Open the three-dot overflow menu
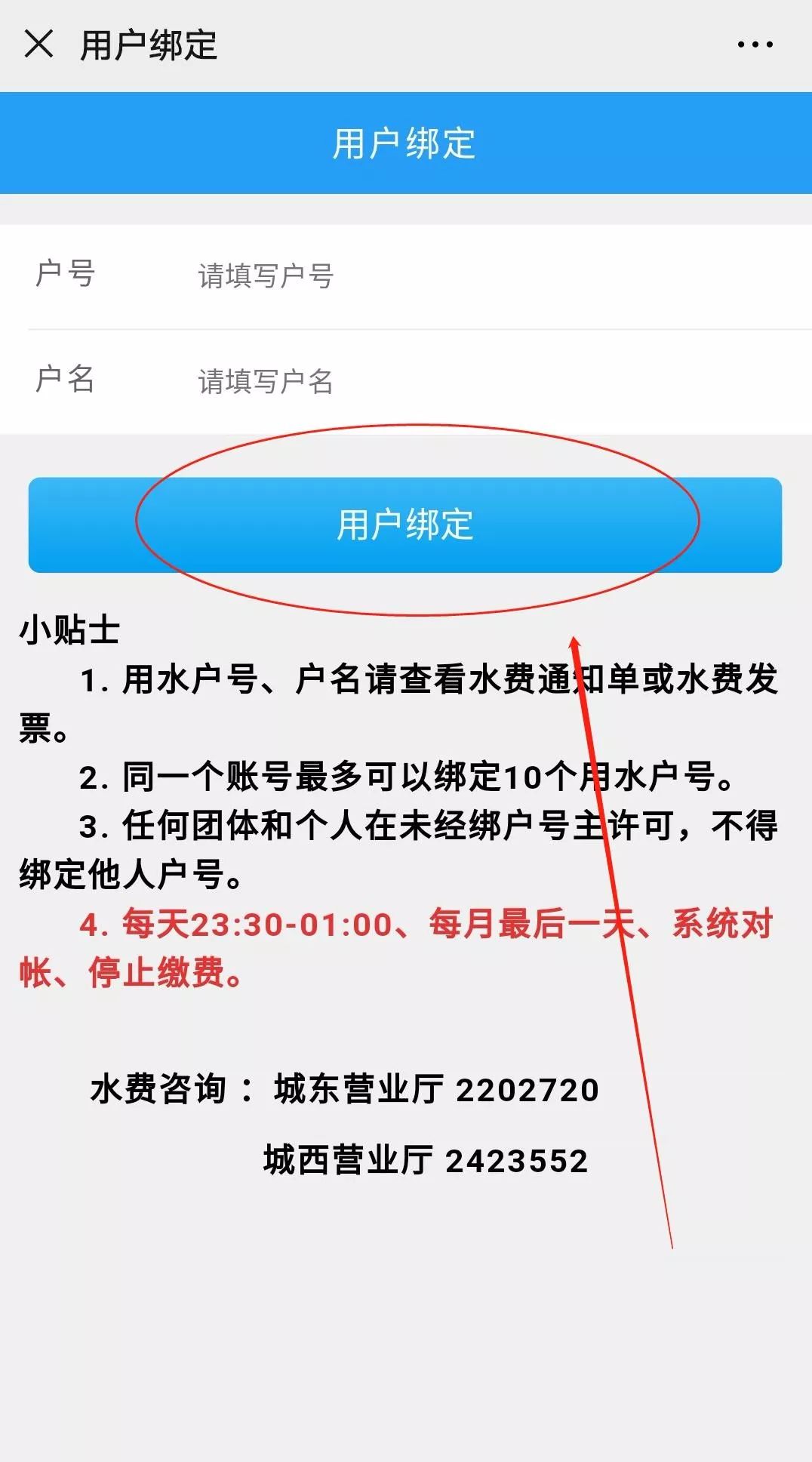The image size is (812, 1462). tap(755, 45)
